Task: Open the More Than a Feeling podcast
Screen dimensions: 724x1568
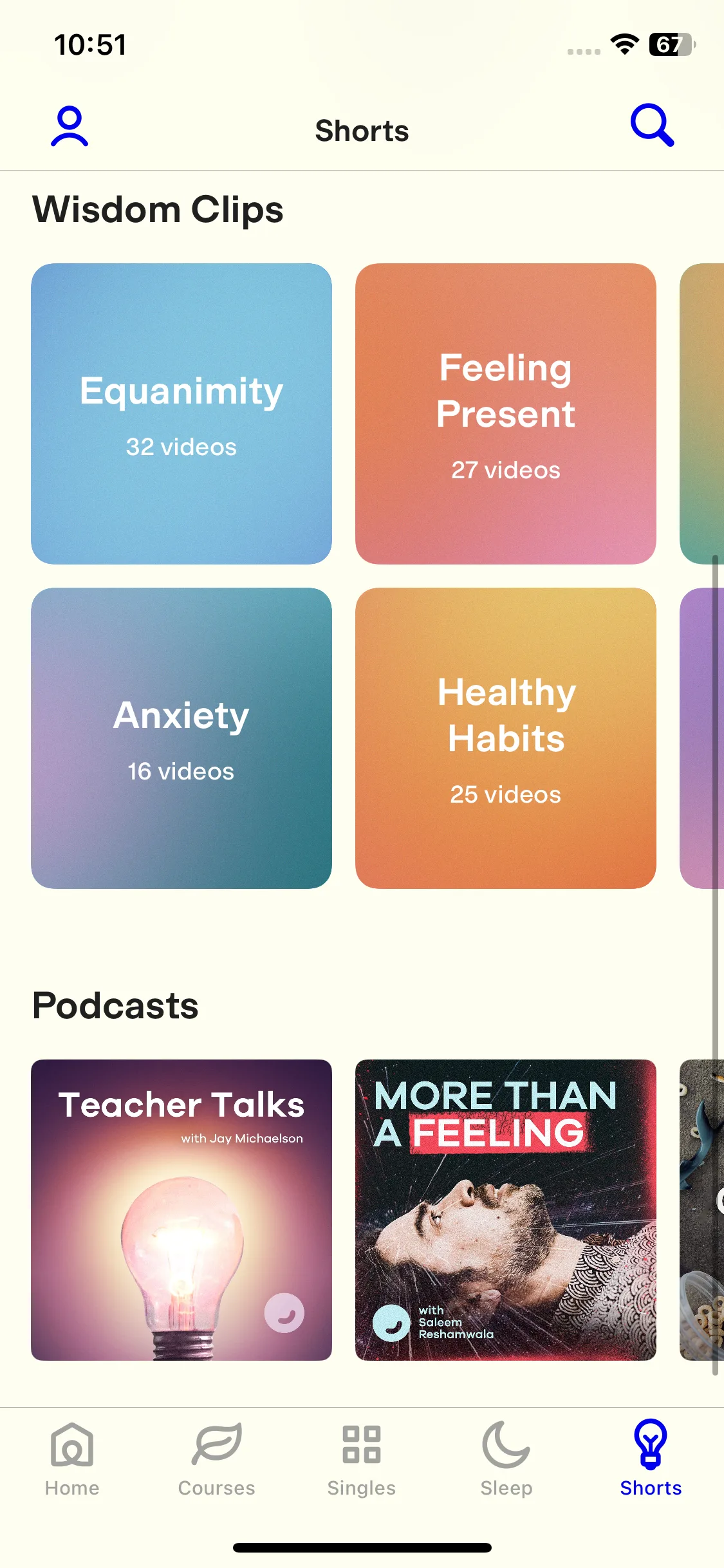Action: [505, 1209]
